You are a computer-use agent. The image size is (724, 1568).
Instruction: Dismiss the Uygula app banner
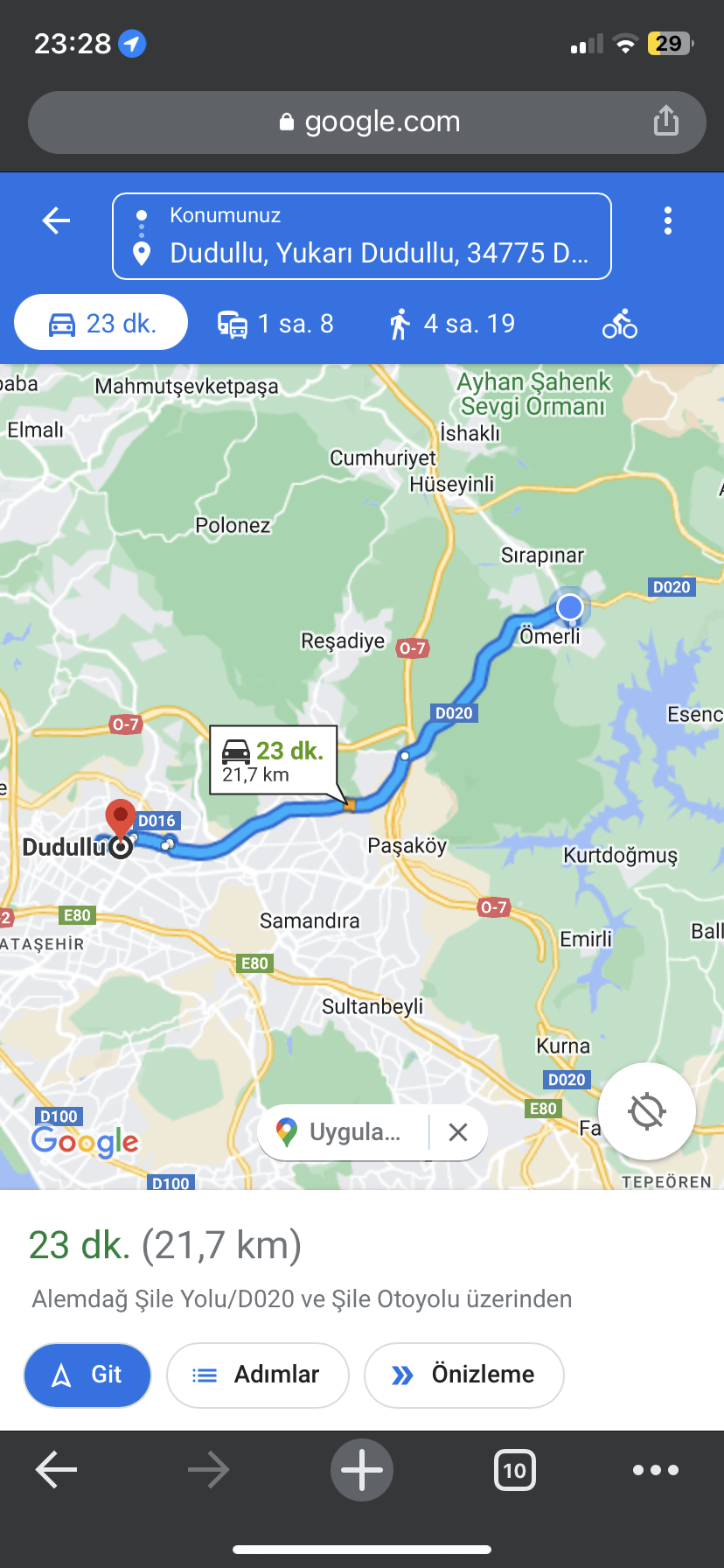458,1132
